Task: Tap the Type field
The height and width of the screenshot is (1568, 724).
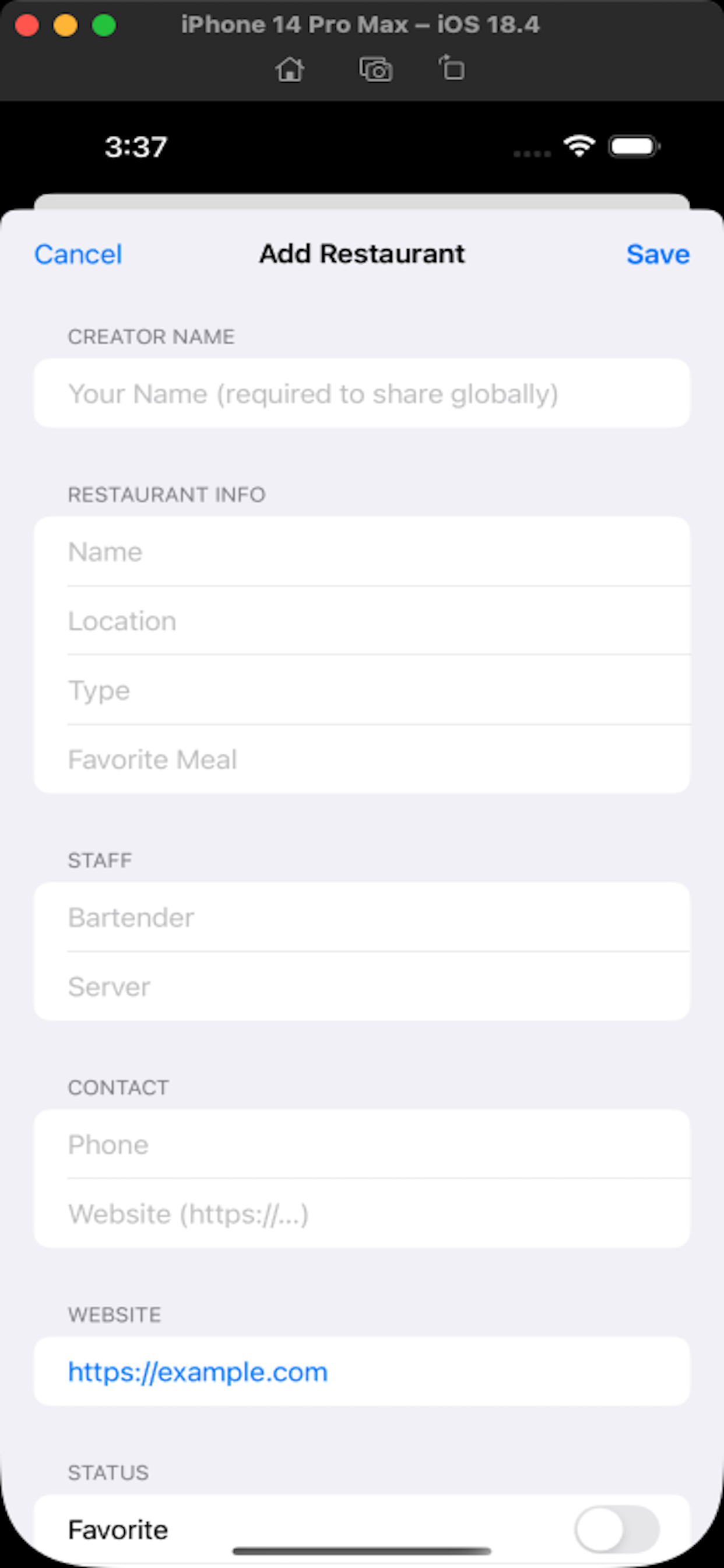Action: point(361,691)
